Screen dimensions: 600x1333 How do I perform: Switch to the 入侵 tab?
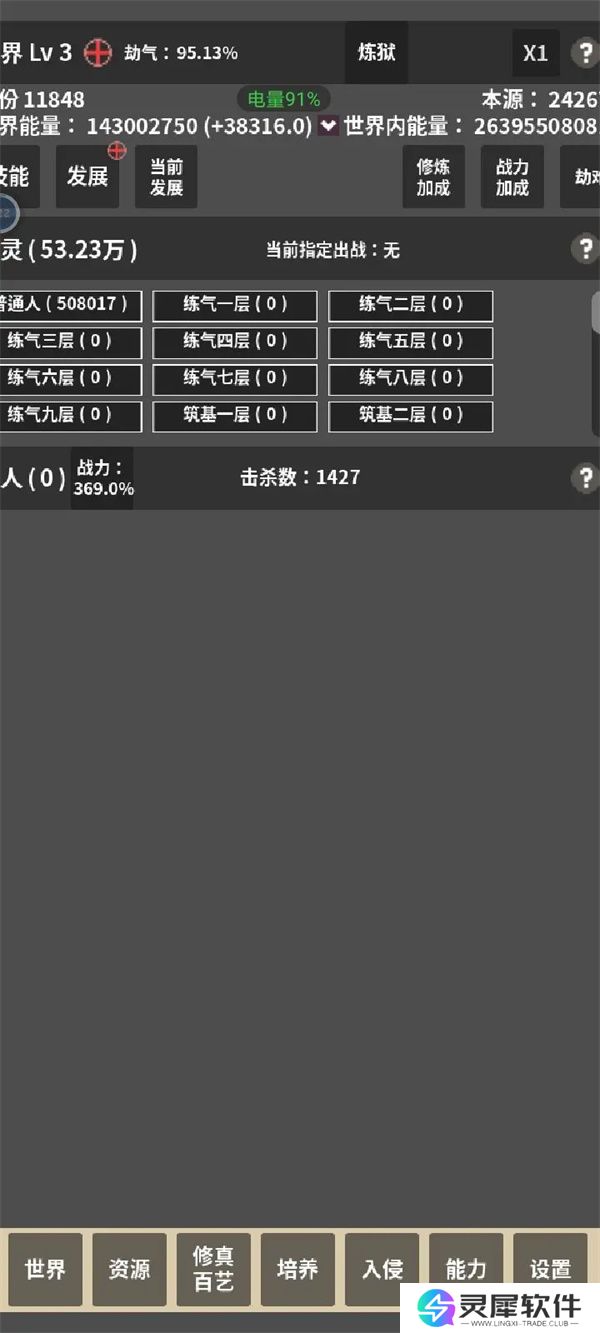click(381, 1269)
